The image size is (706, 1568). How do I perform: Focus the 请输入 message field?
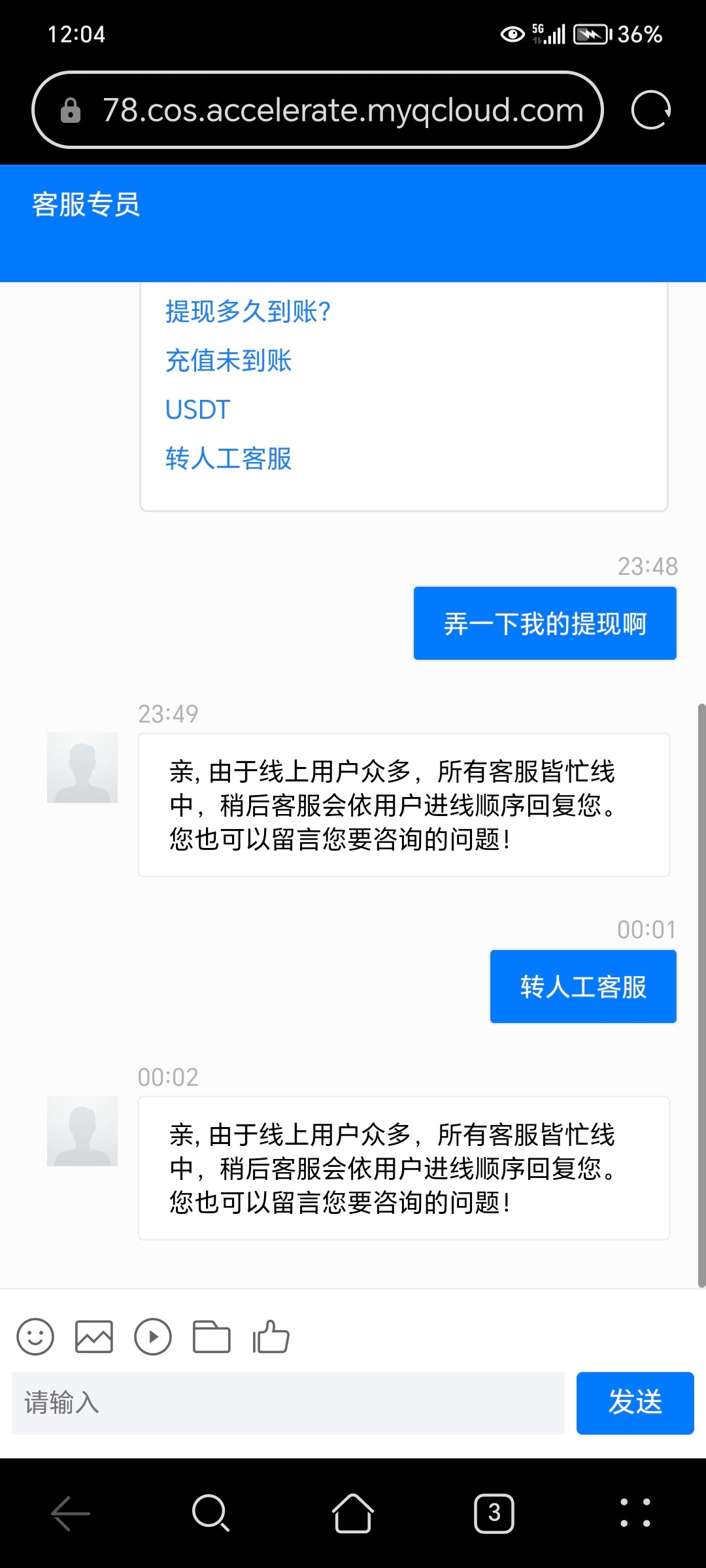coord(288,1403)
